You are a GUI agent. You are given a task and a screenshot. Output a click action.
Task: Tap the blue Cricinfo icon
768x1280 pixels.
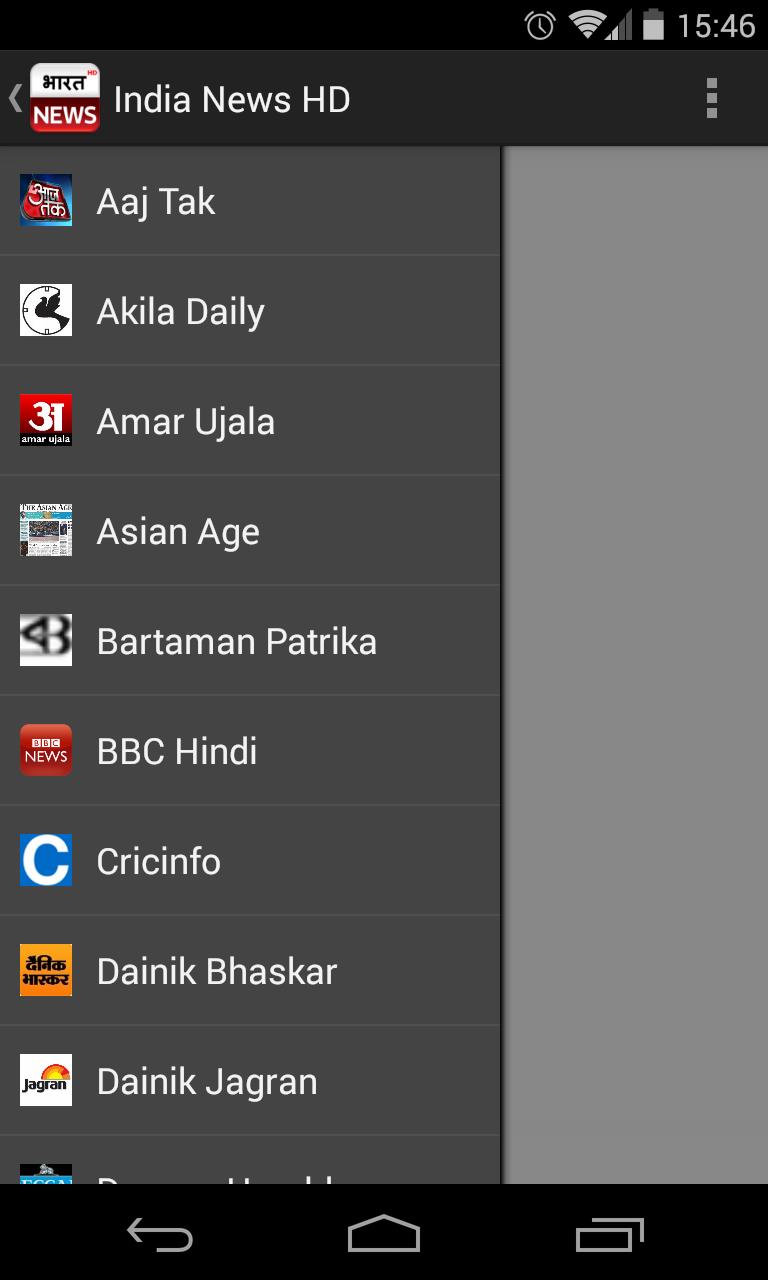(45, 860)
